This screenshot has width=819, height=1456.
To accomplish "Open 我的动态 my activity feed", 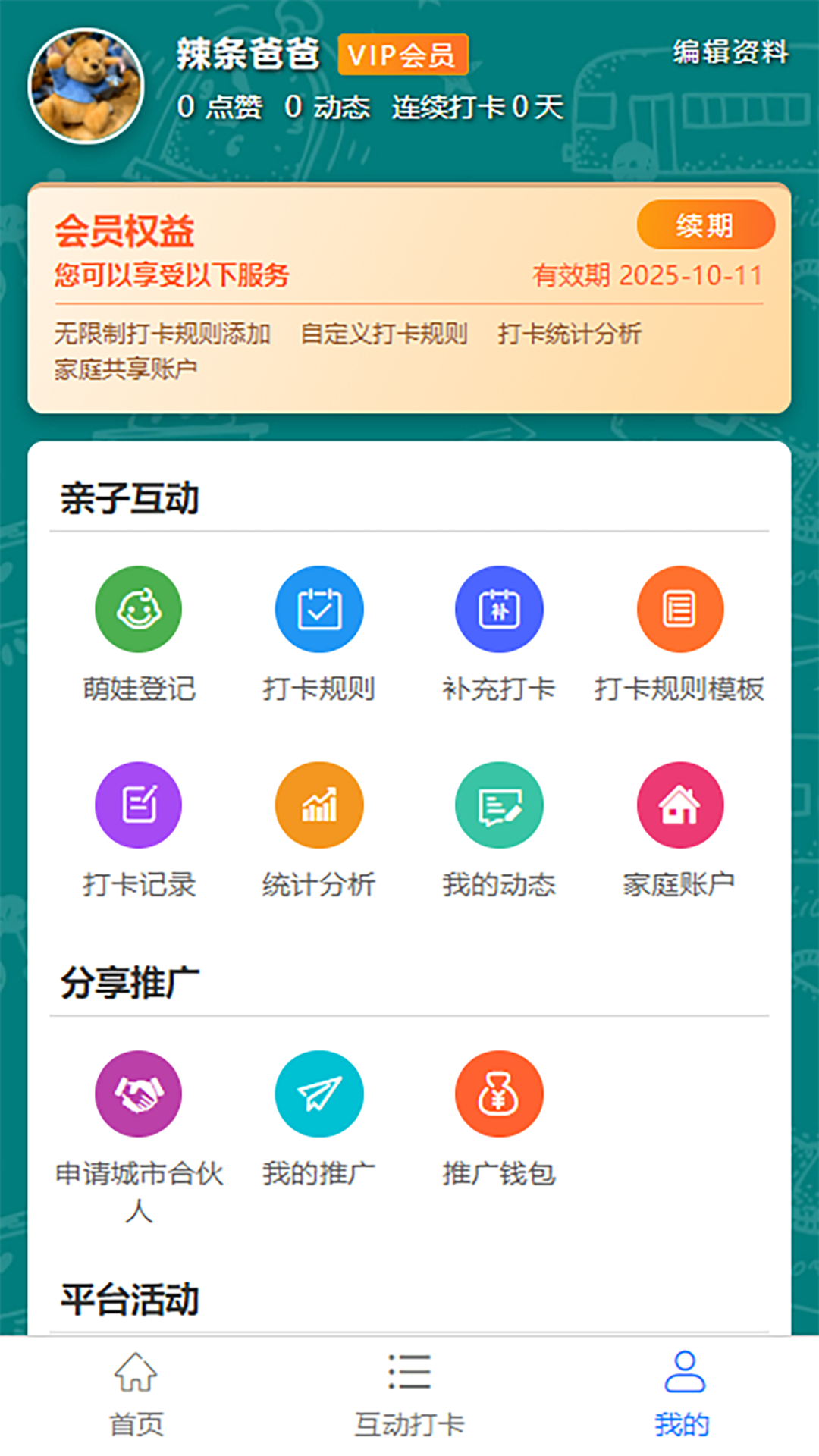I will (x=499, y=805).
